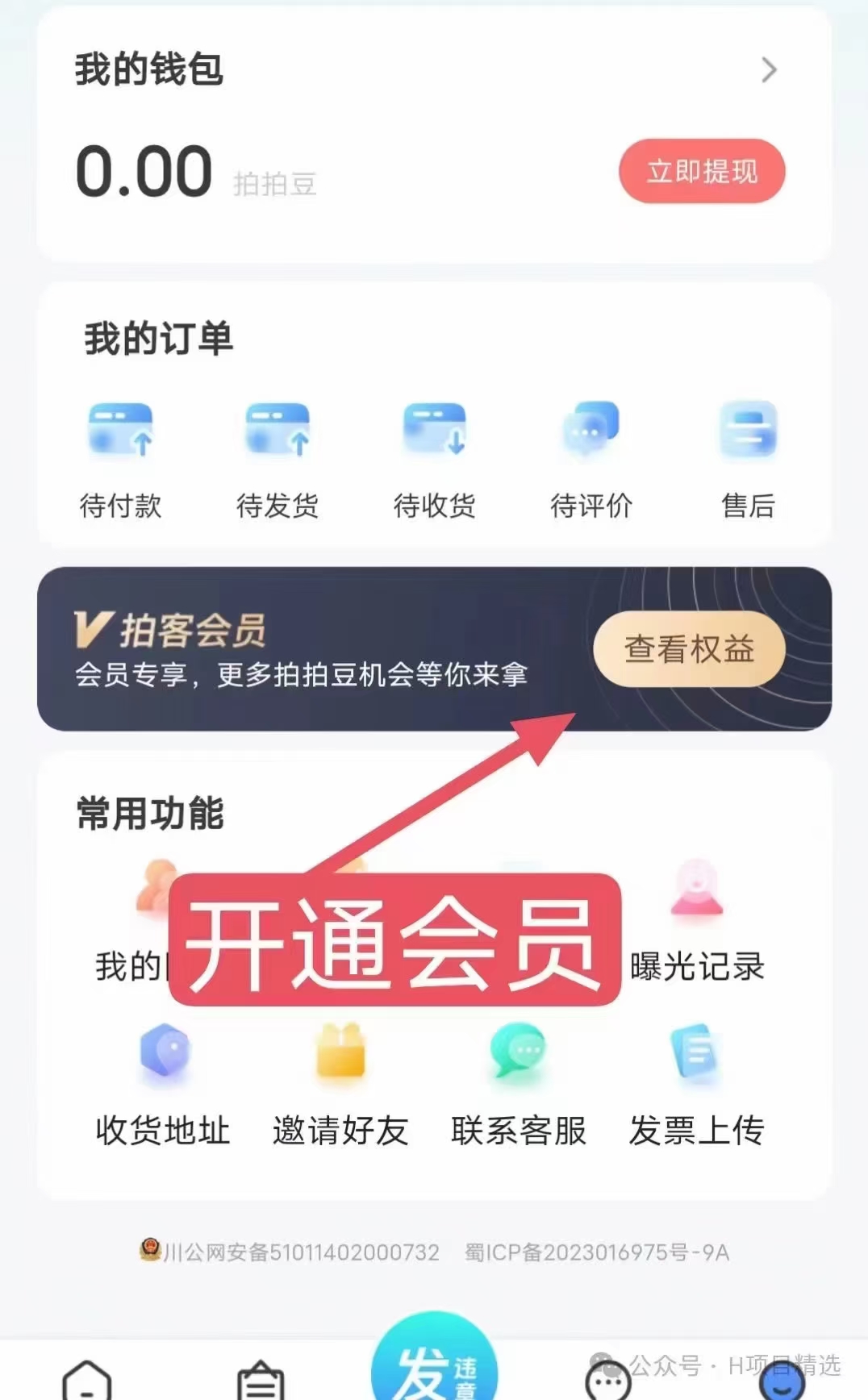The height and width of the screenshot is (1400, 868).
Task: Open the messages chat-bubble tab
Action: tap(607, 1381)
